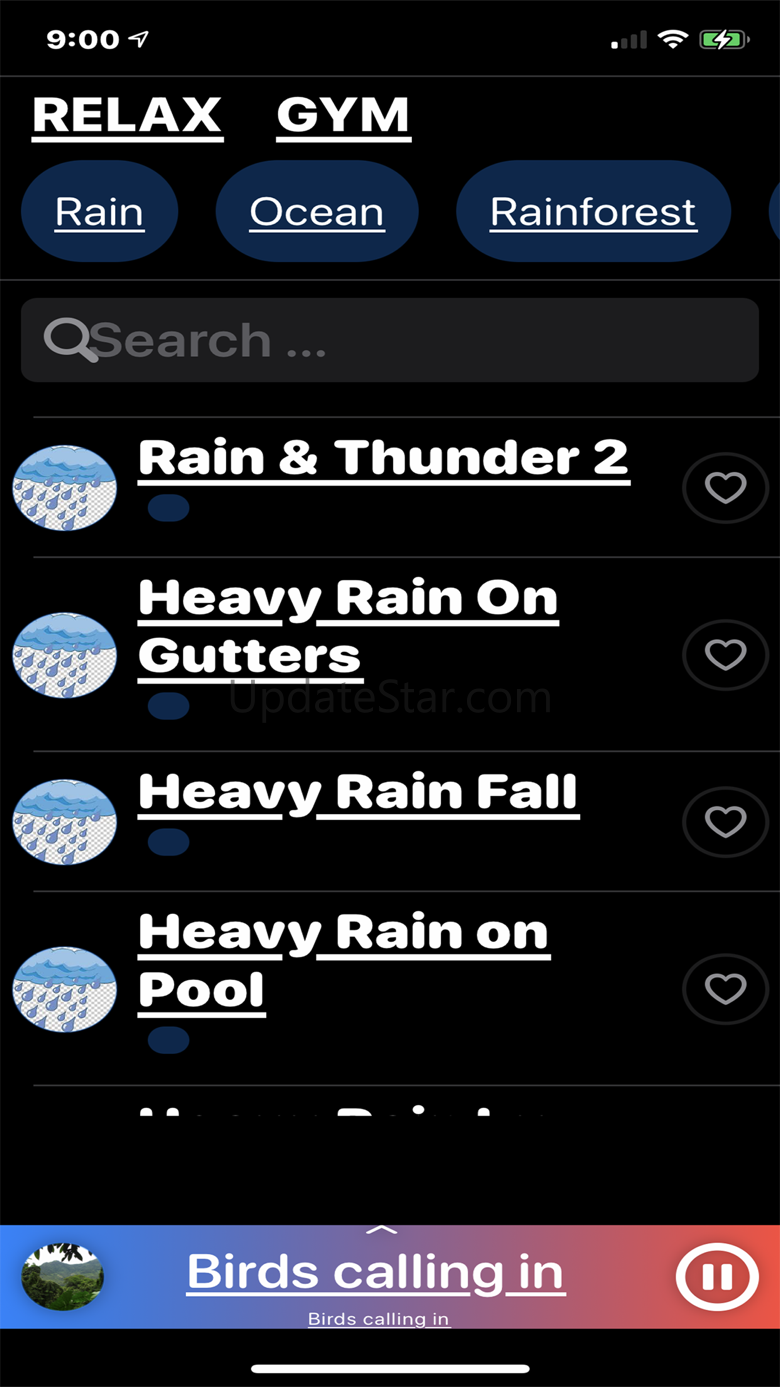Select the Rain category chip

100,212
